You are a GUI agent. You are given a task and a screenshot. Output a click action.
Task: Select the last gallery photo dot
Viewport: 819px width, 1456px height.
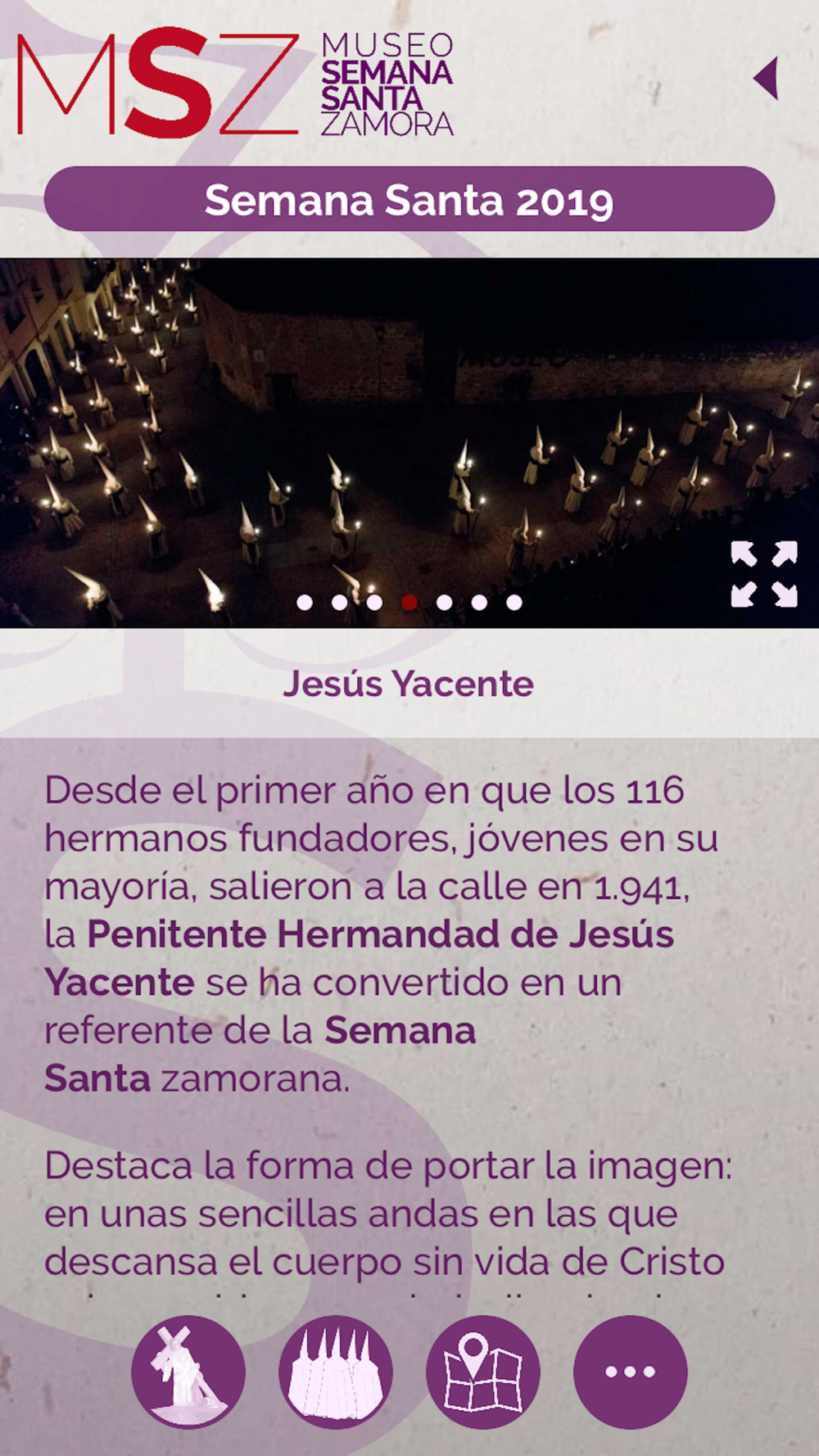tap(514, 603)
